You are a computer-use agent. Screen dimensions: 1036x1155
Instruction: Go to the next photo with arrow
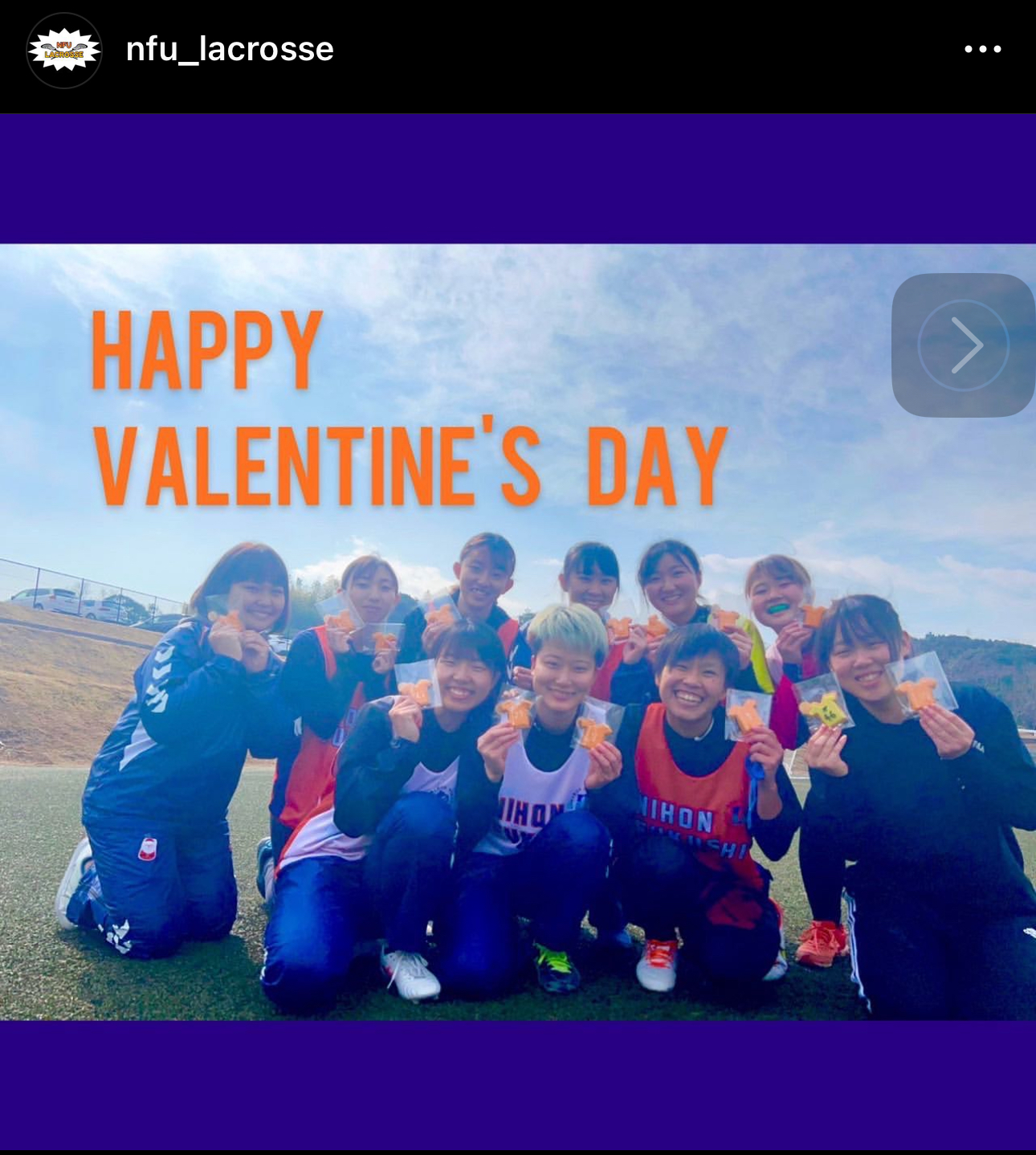pyautogui.click(x=963, y=345)
